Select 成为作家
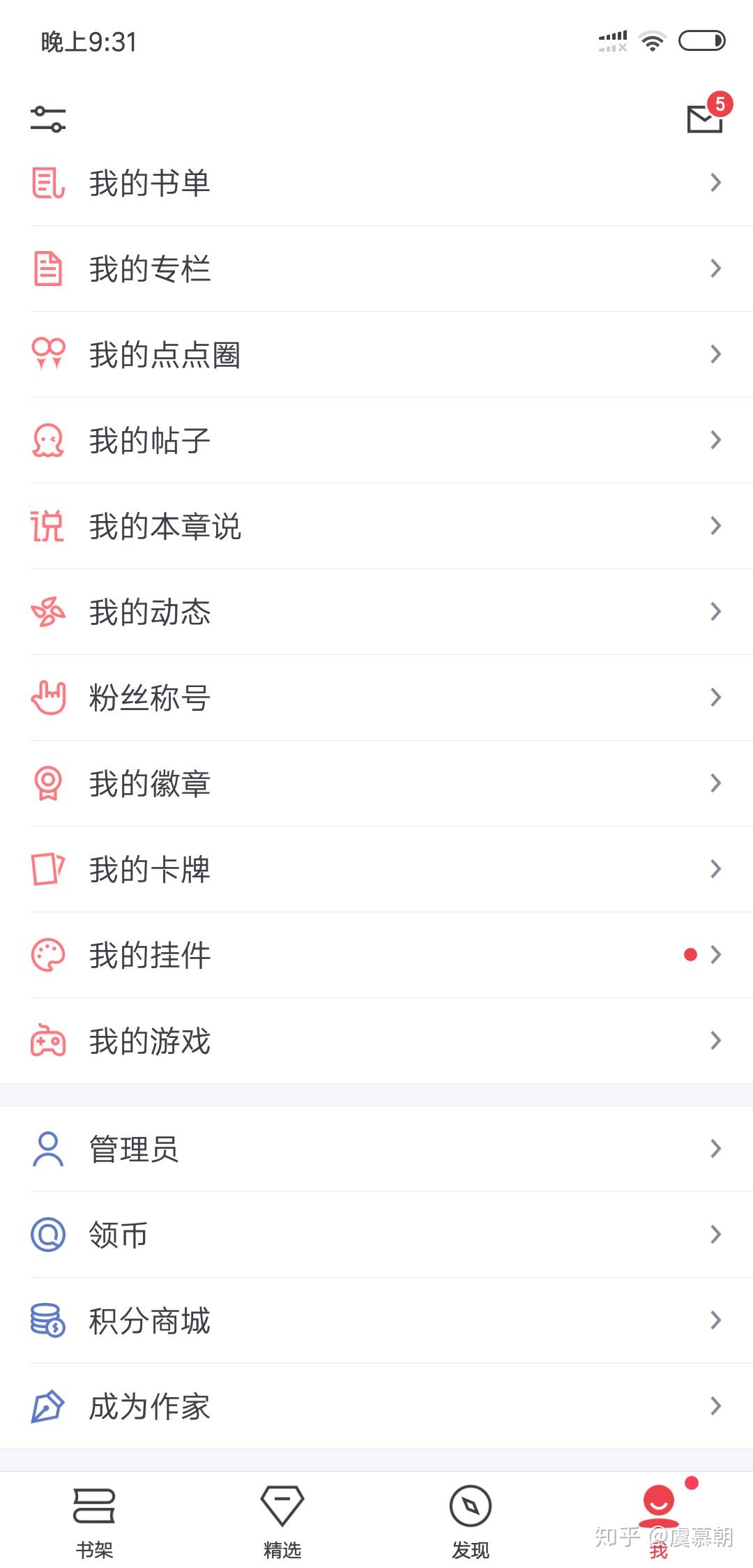 click(376, 1407)
